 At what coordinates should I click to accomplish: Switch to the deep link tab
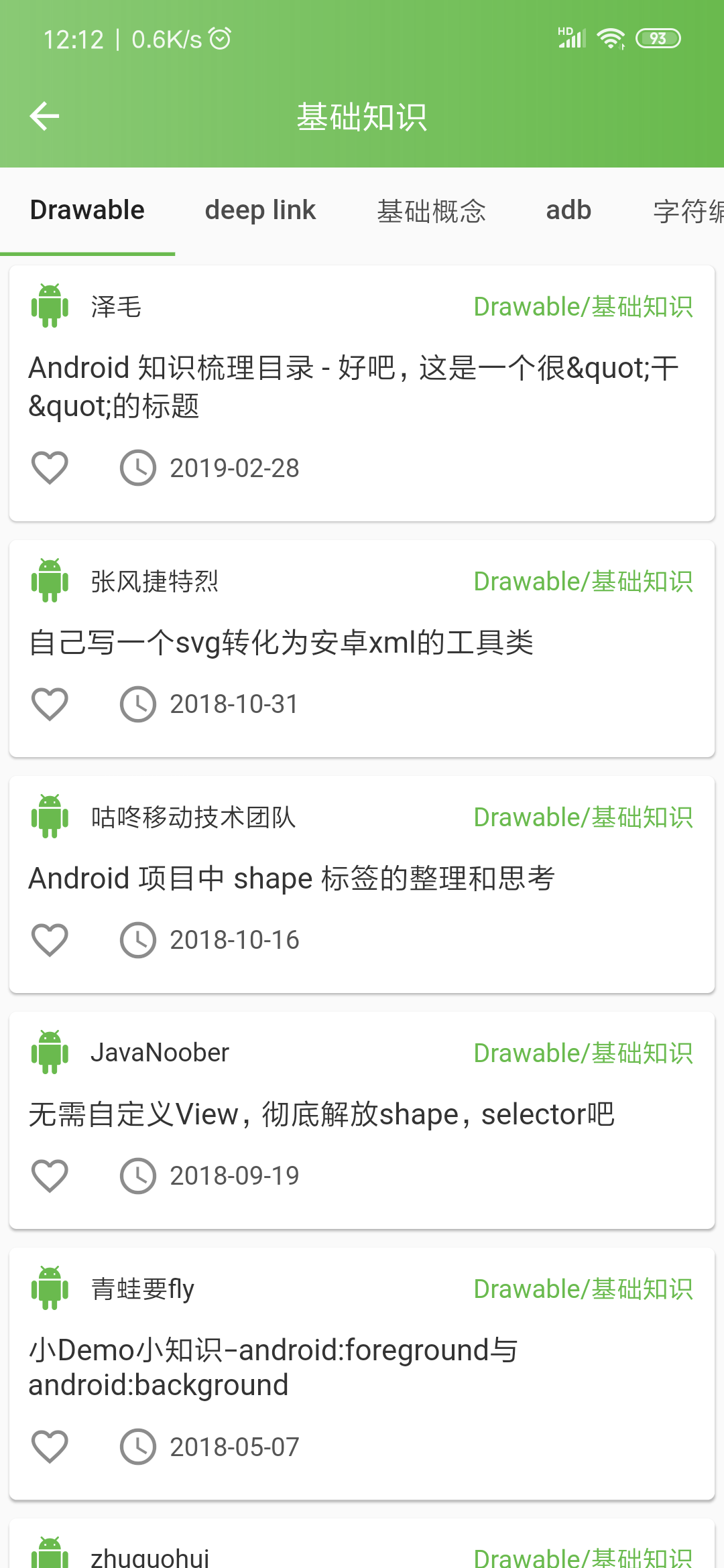point(260,210)
